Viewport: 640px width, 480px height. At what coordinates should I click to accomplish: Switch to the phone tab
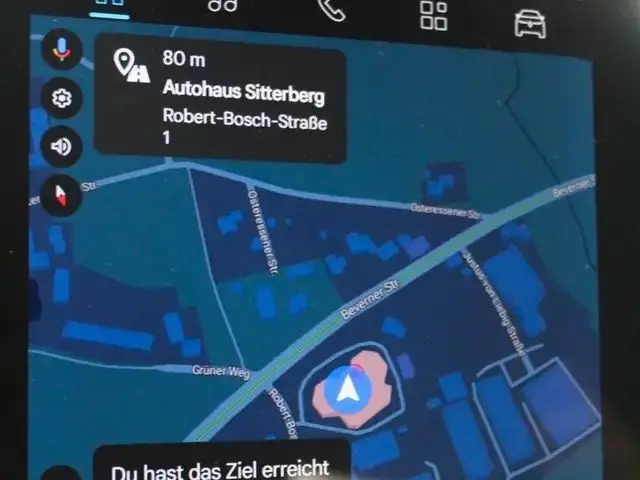(x=331, y=10)
